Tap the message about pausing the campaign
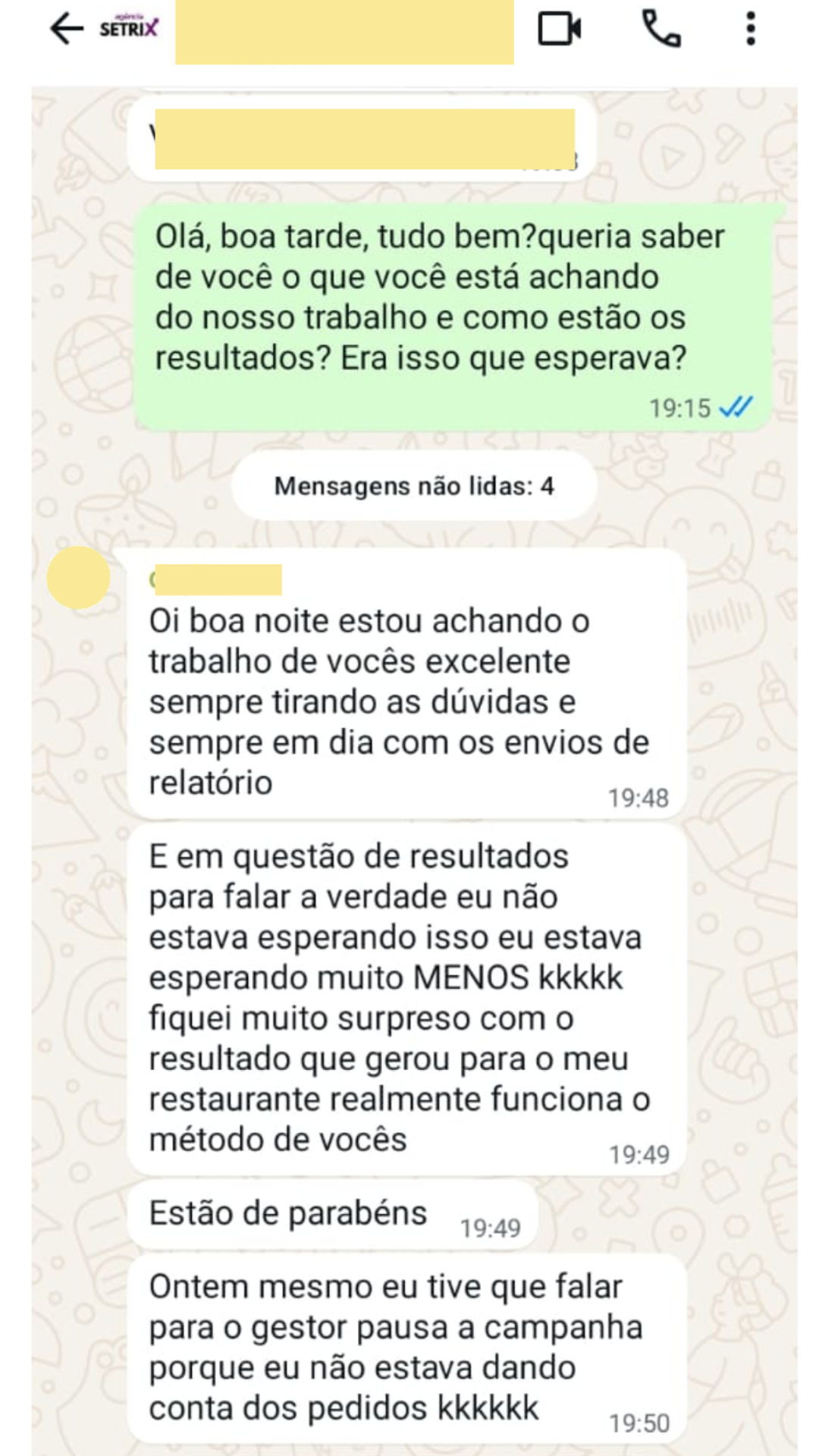This screenshot has width=819, height=1456. 394,1350
